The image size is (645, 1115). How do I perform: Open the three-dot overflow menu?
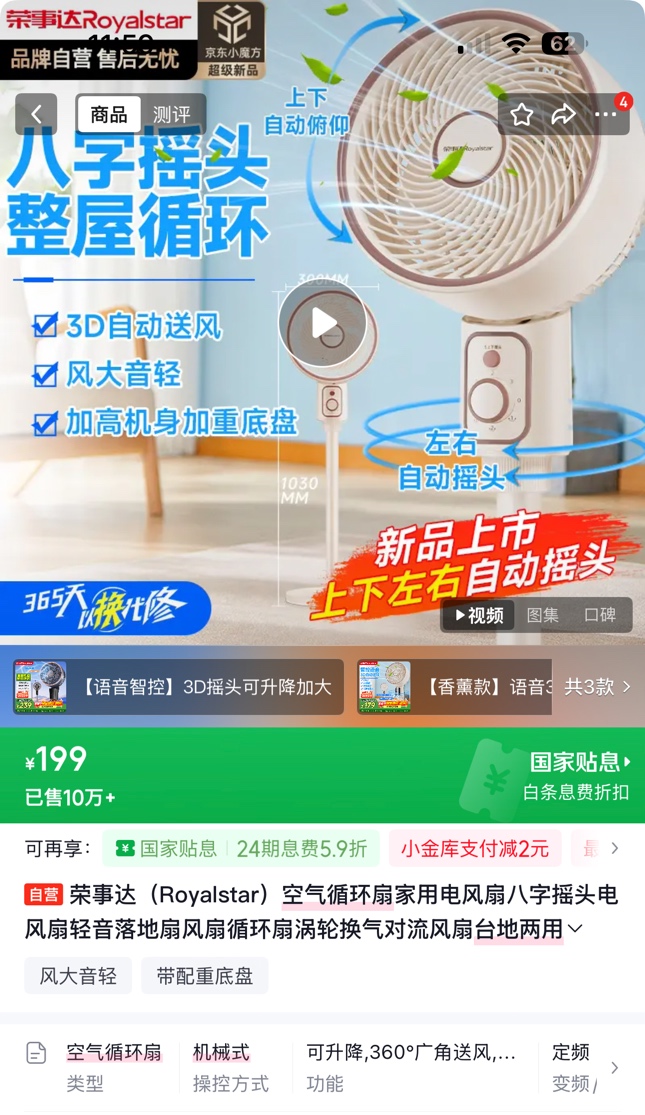[x=606, y=114]
